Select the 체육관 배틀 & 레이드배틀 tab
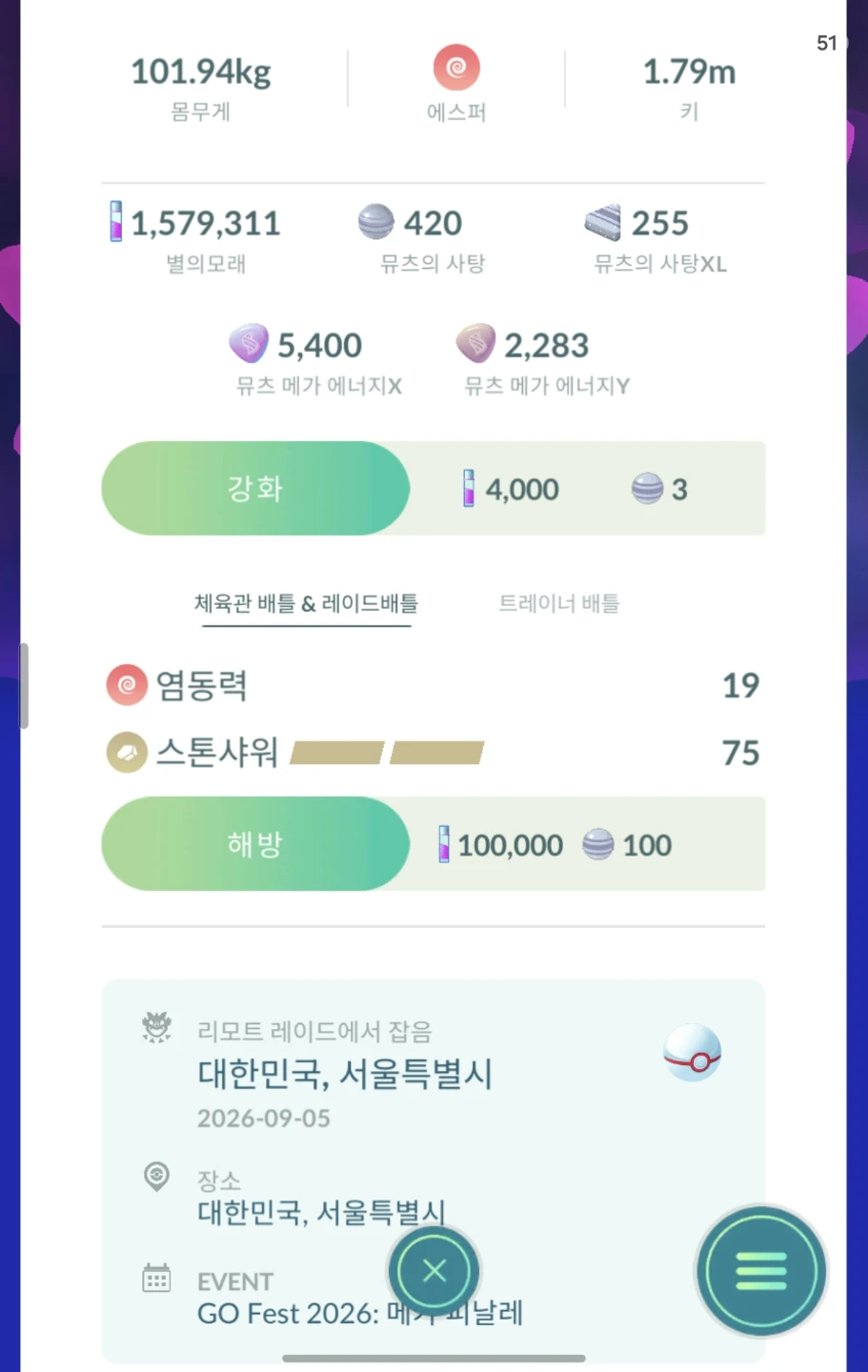The height and width of the screenshot is (1372, 868). point(306,603)
